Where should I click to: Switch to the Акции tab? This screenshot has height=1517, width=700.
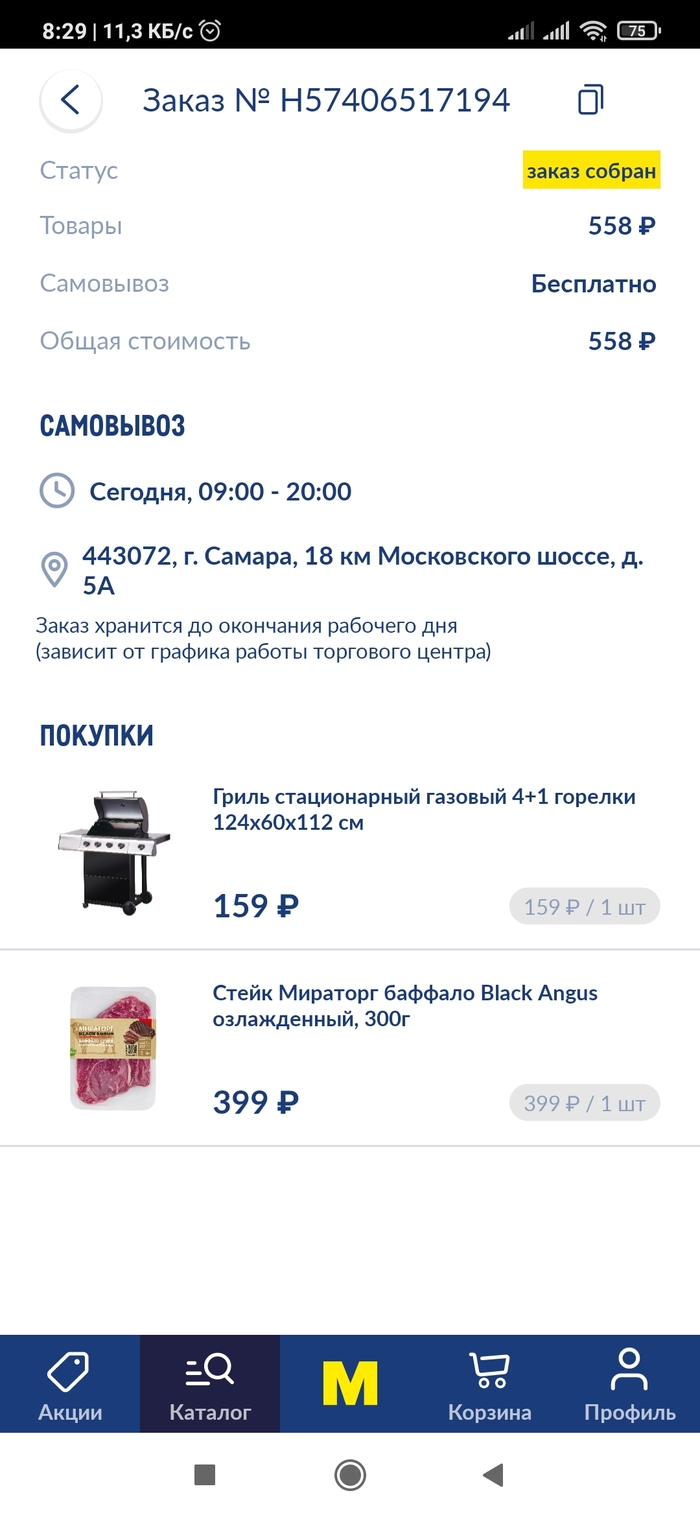click(x=70, y=1384)
